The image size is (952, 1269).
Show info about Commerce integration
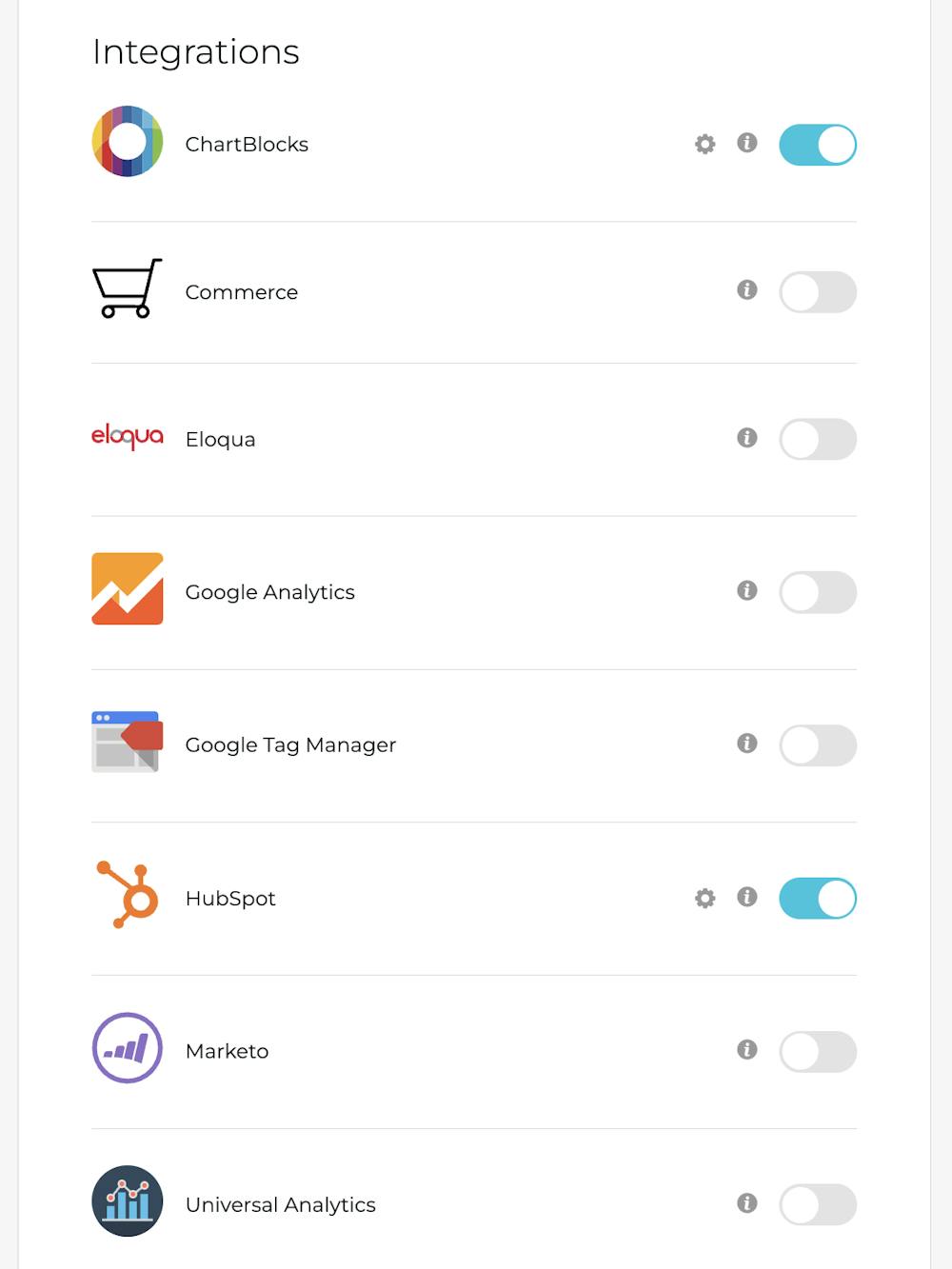[747, 289]
